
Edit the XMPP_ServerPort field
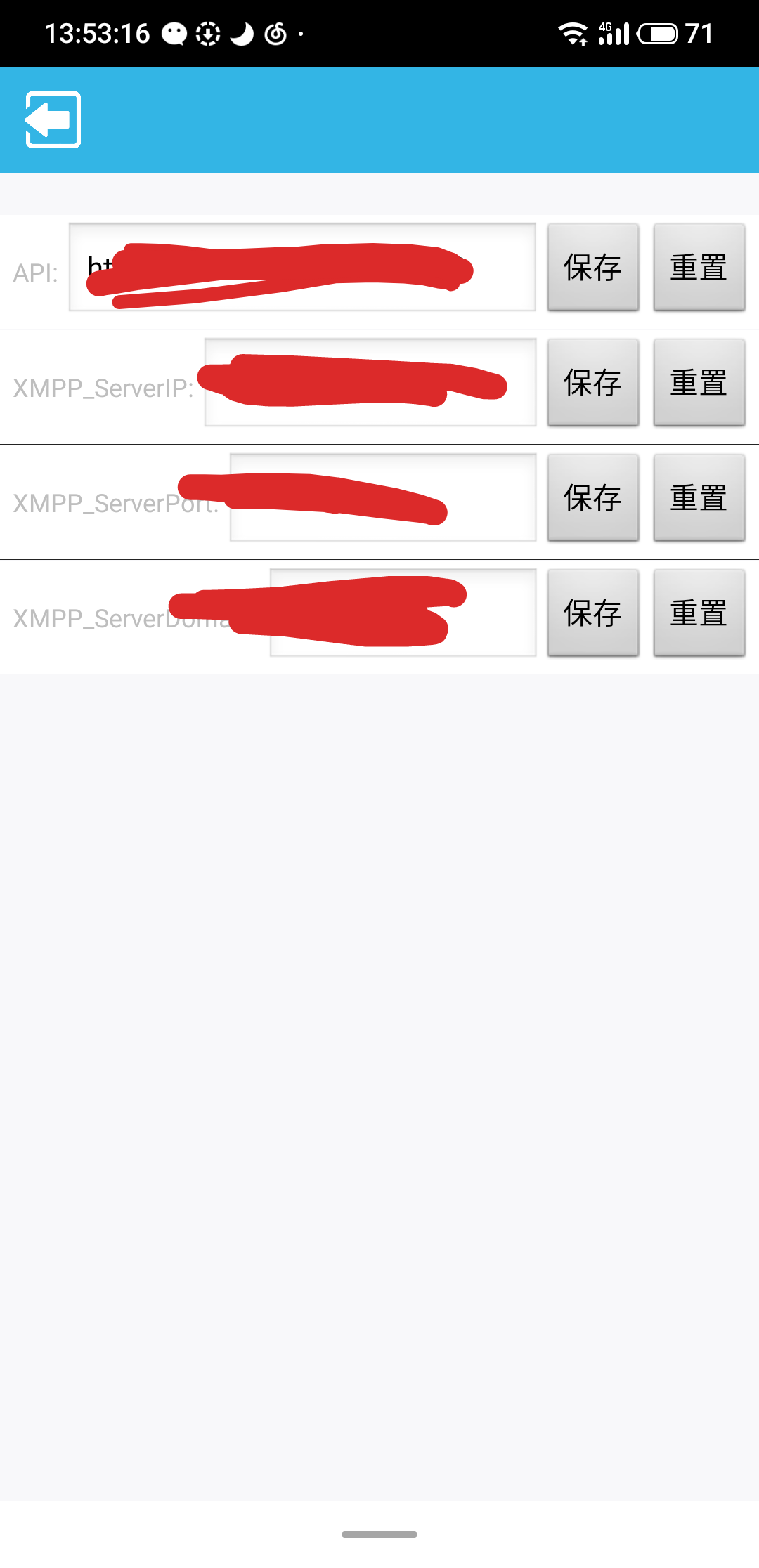383,497
